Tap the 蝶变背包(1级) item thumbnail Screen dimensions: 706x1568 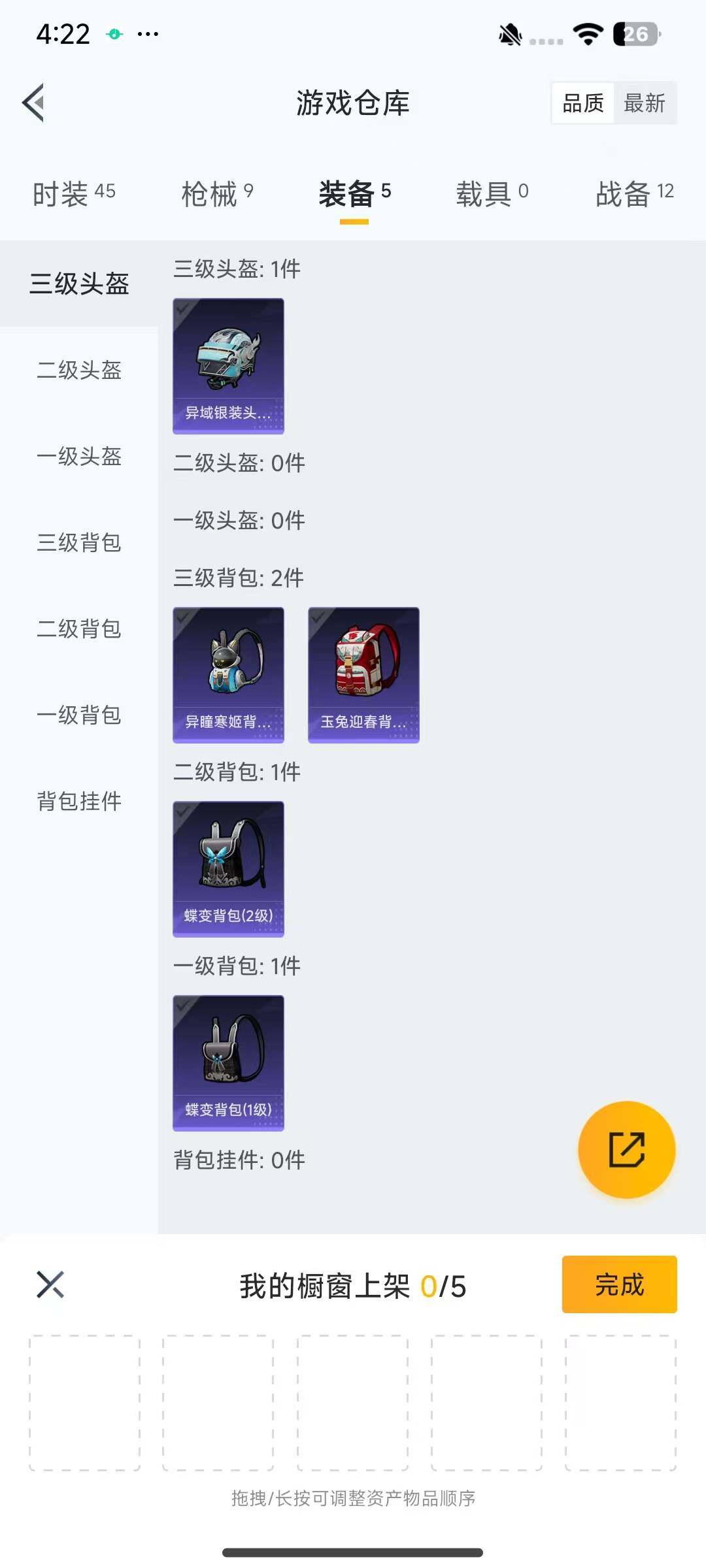coord(228,1058)
